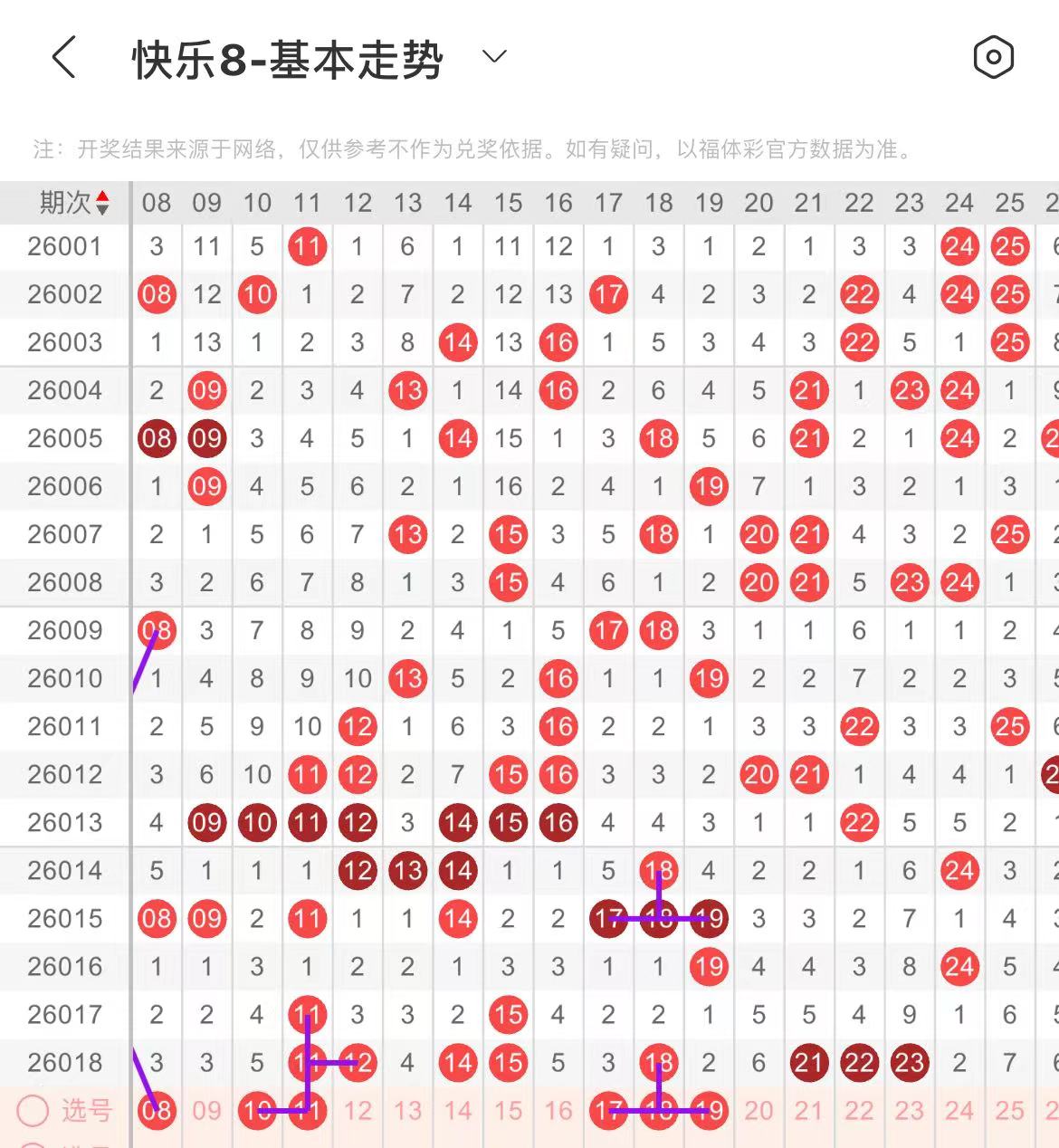Pick number 25 in the 选号 row

1009,1110
